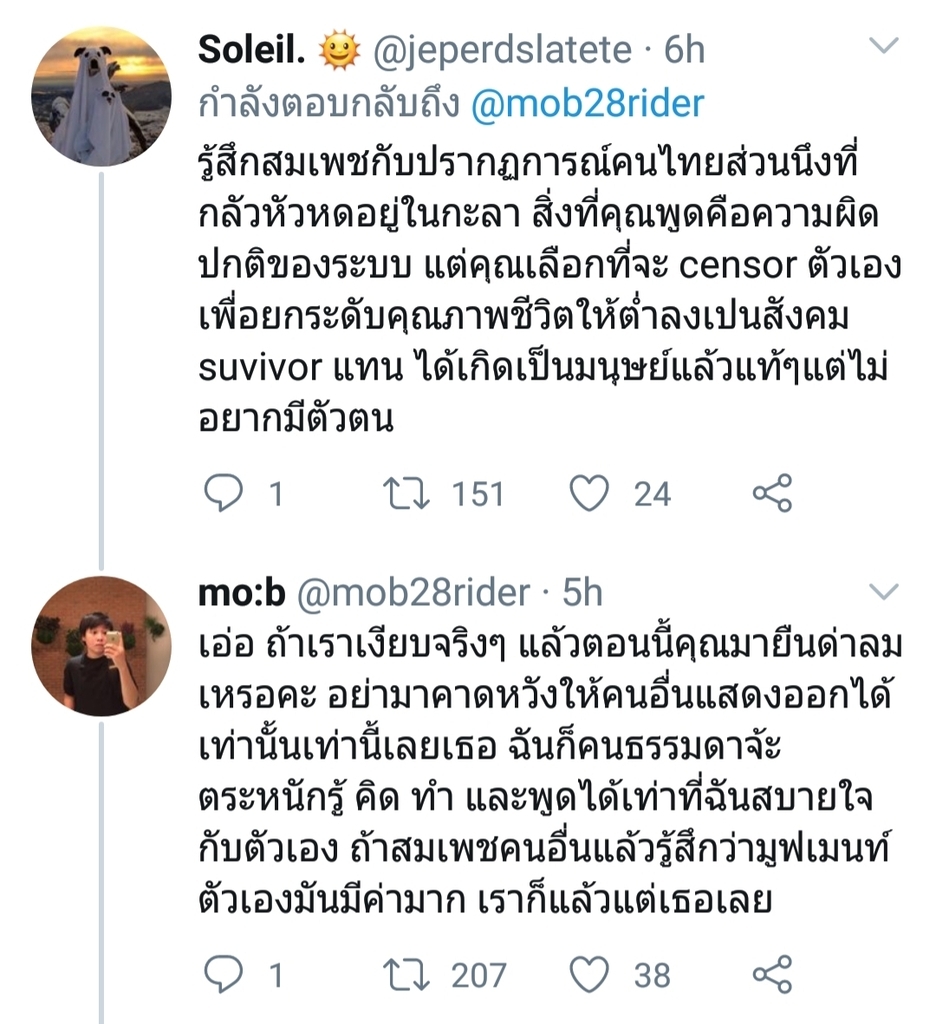The height and width of the screenshot is (1024, 936).
Task: Open the dropdown chevron on mo:b's tweet
Action: pyautogui.click(x=883, y=592)
